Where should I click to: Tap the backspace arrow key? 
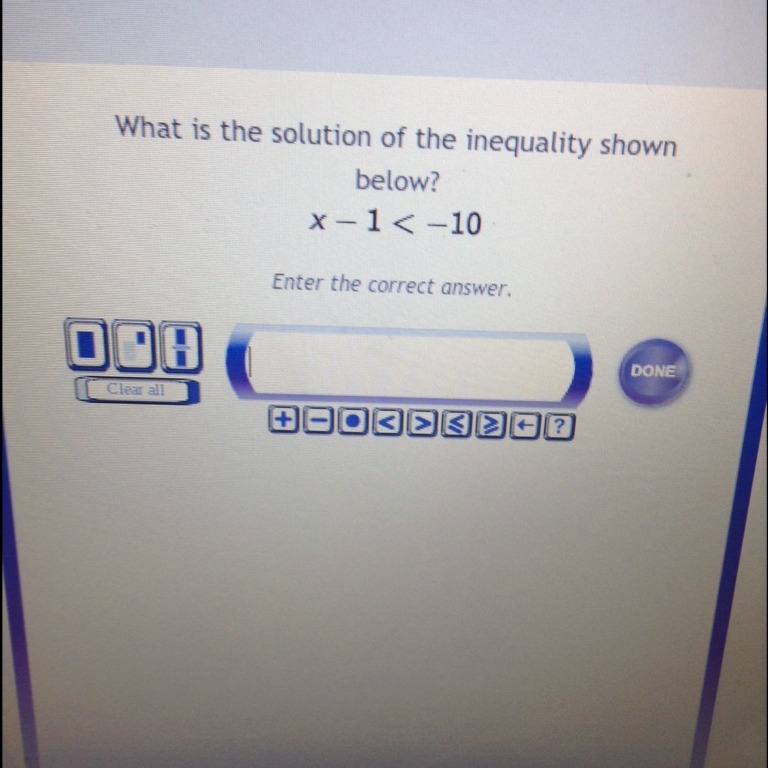(x=526, y=427)
